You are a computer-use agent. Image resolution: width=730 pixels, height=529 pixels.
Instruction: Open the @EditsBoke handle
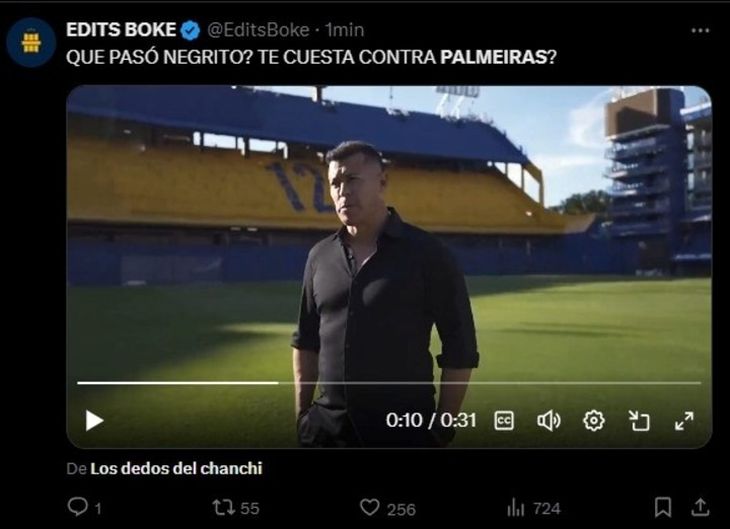tap(262, 30)
